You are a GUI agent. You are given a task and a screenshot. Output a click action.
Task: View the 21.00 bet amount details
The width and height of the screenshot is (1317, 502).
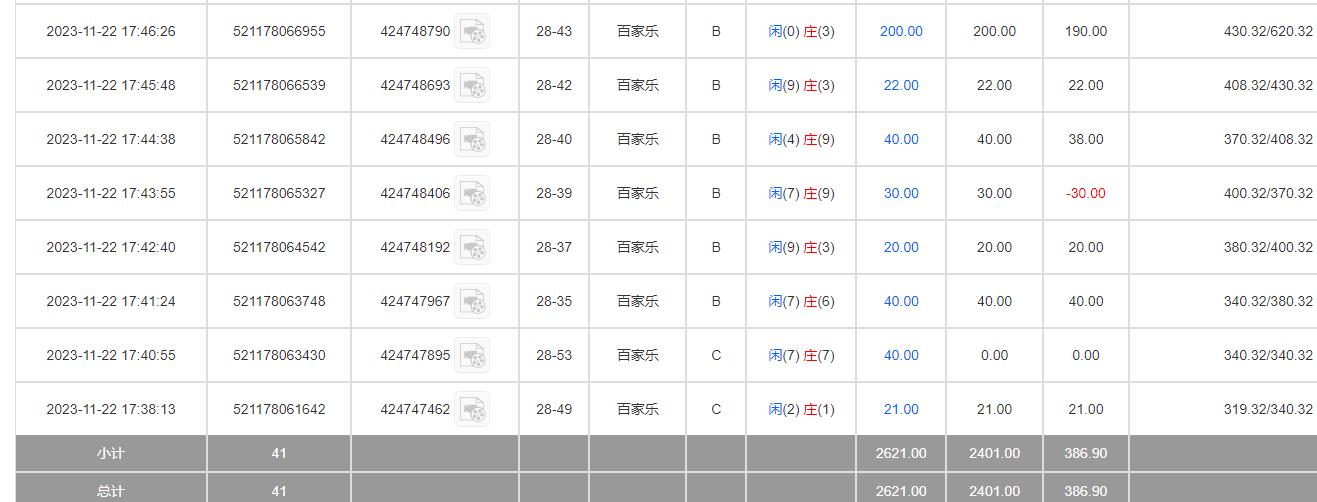[x=900, y=410]
